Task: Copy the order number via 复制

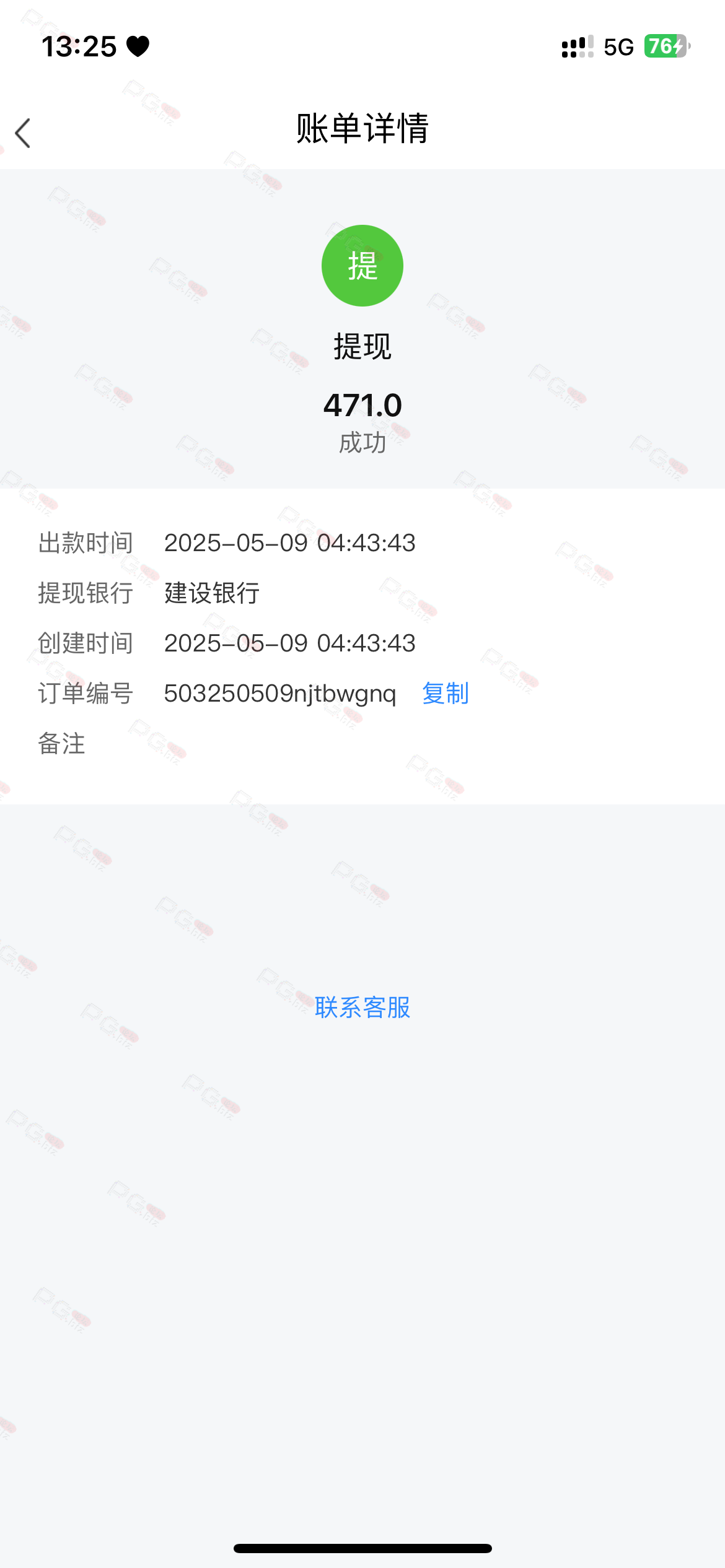Action: [446, 693]
